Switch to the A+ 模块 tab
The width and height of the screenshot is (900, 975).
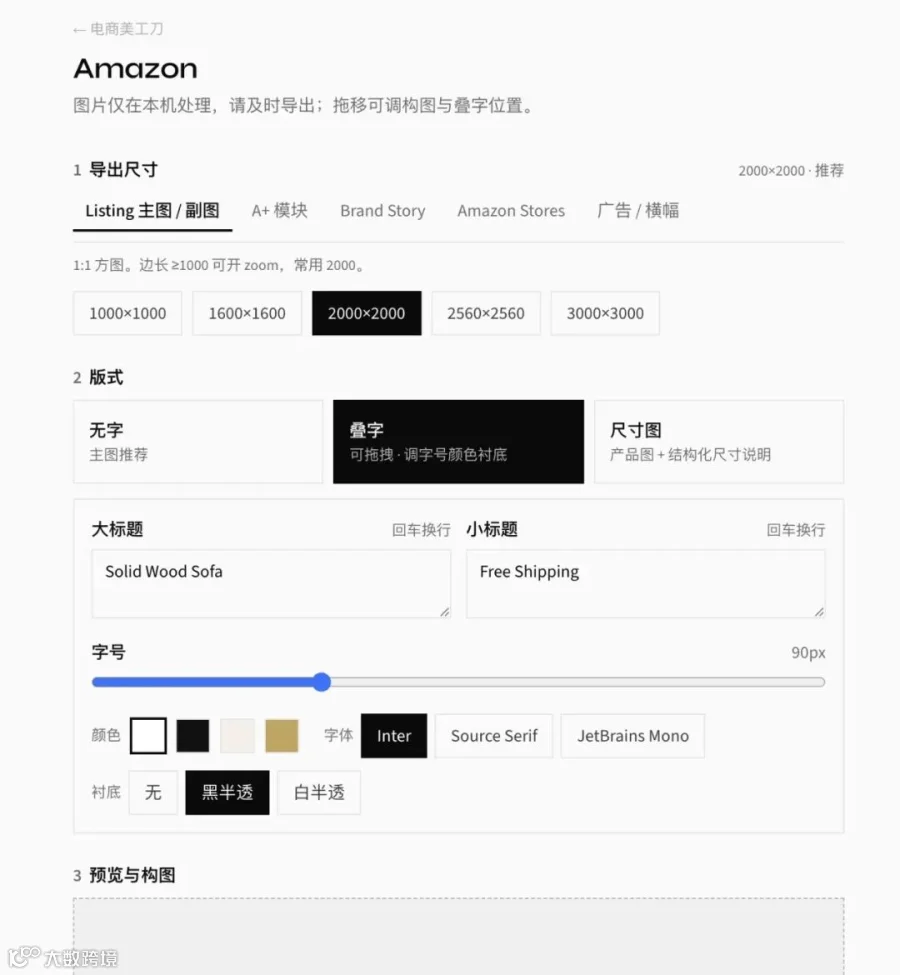coord(279,211)
